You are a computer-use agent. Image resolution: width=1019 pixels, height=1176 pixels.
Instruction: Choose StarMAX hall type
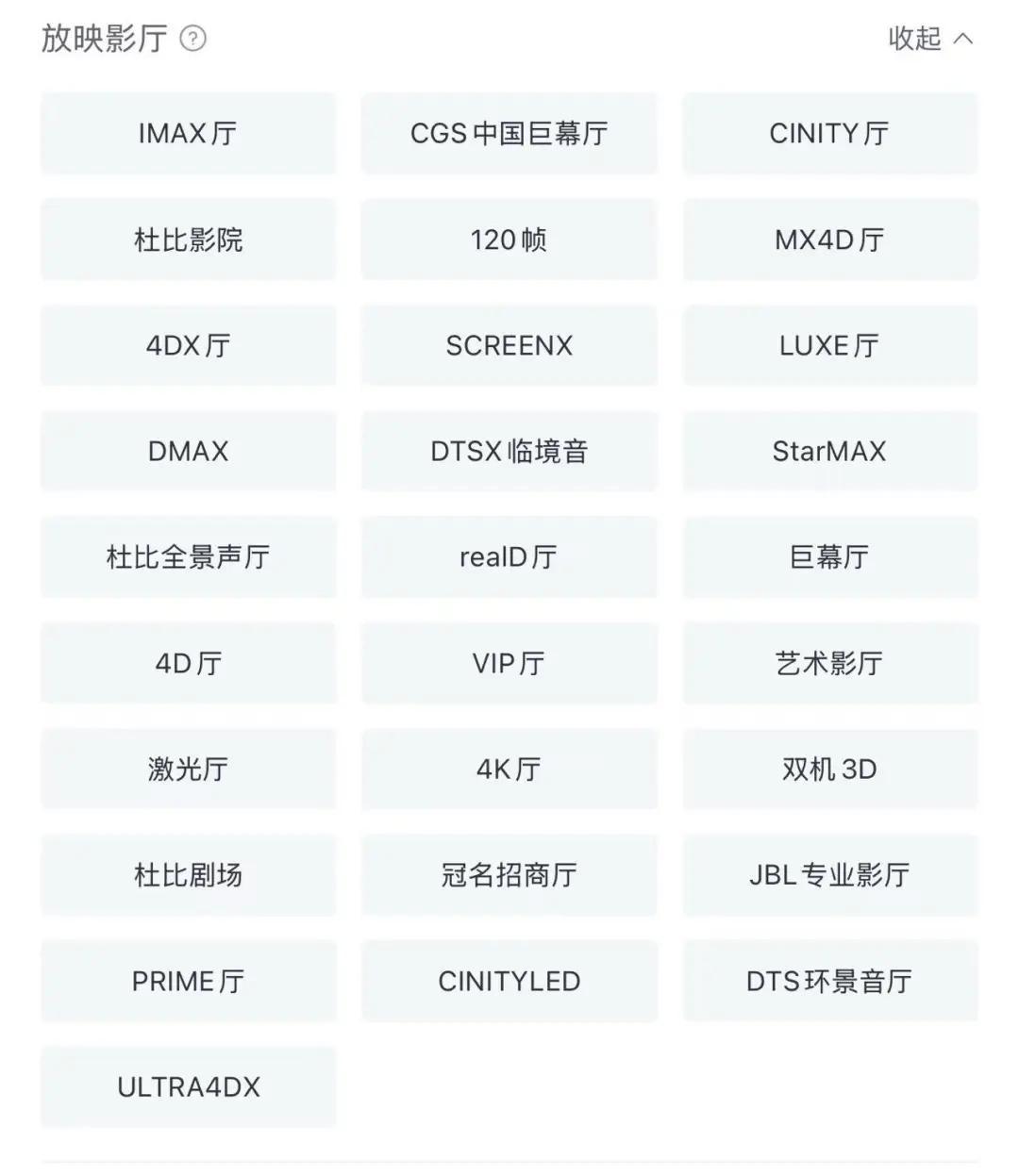829,451
